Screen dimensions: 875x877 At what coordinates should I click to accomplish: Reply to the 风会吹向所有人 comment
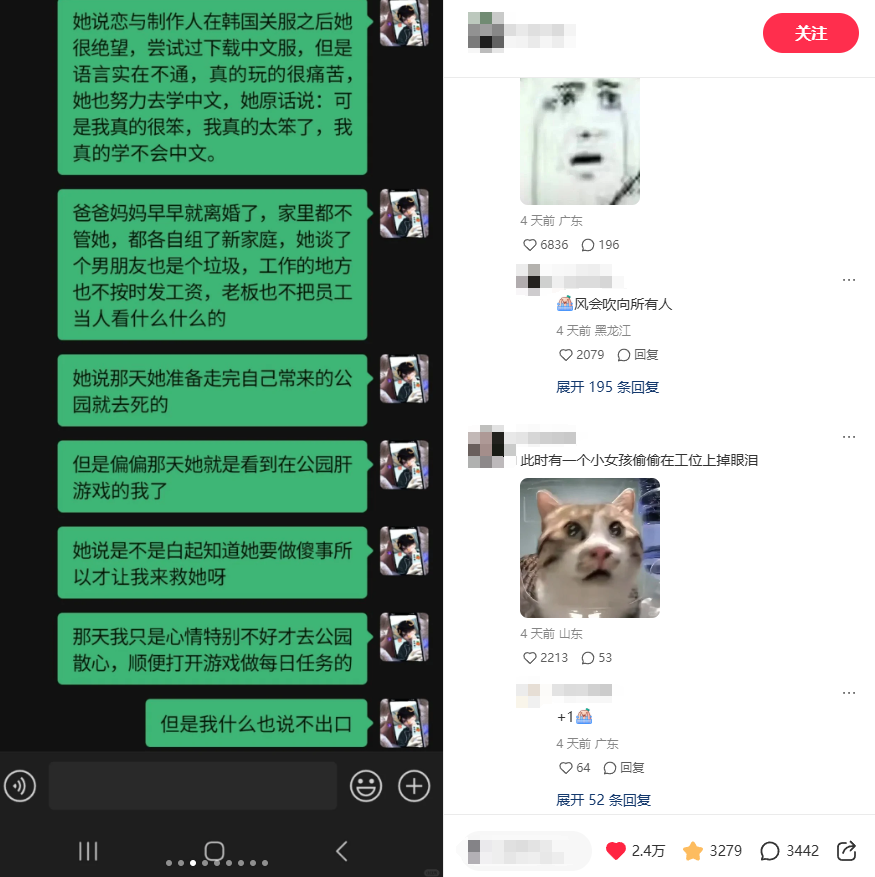click(x=638, y=355)
